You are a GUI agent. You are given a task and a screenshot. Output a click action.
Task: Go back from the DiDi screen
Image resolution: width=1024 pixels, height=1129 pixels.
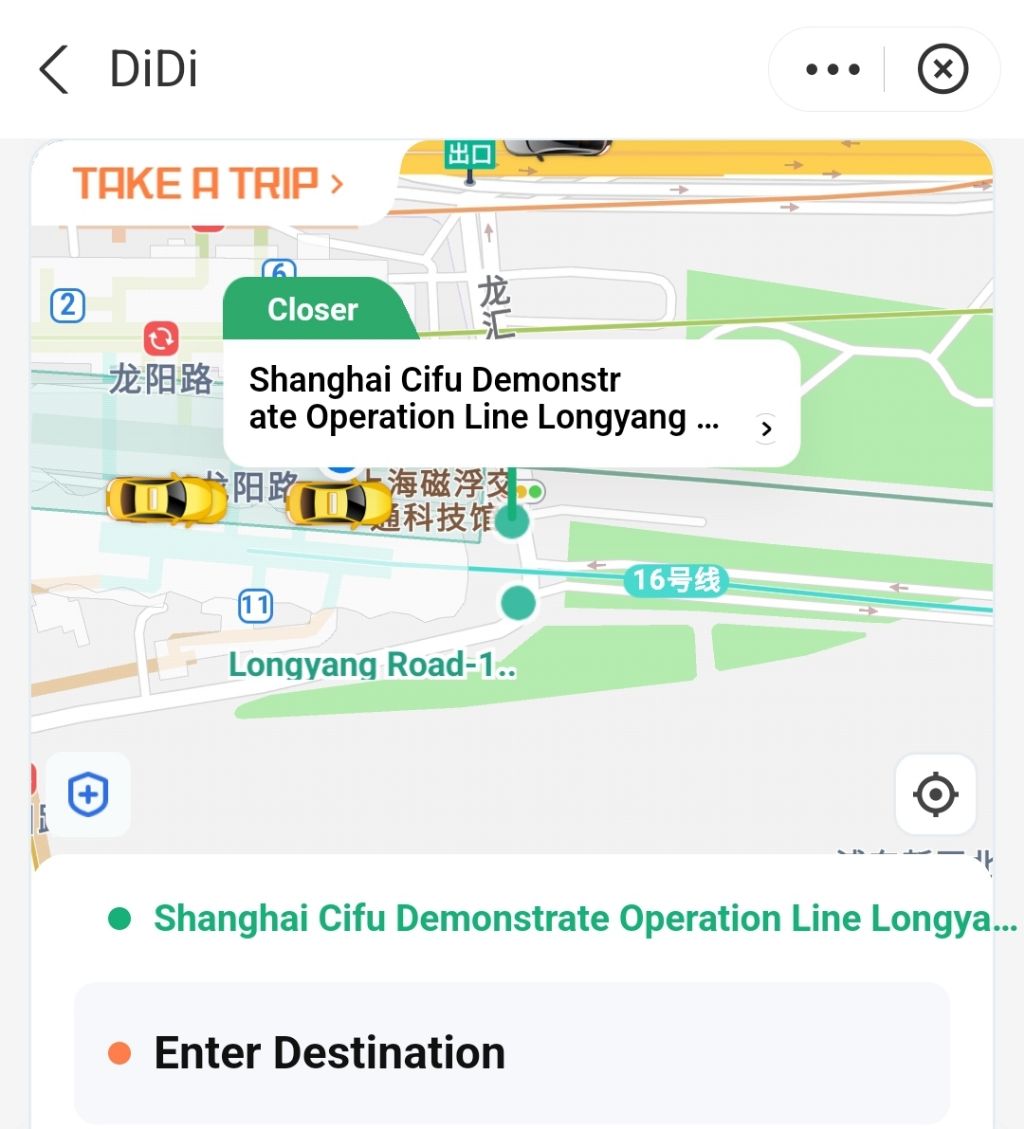54,71
